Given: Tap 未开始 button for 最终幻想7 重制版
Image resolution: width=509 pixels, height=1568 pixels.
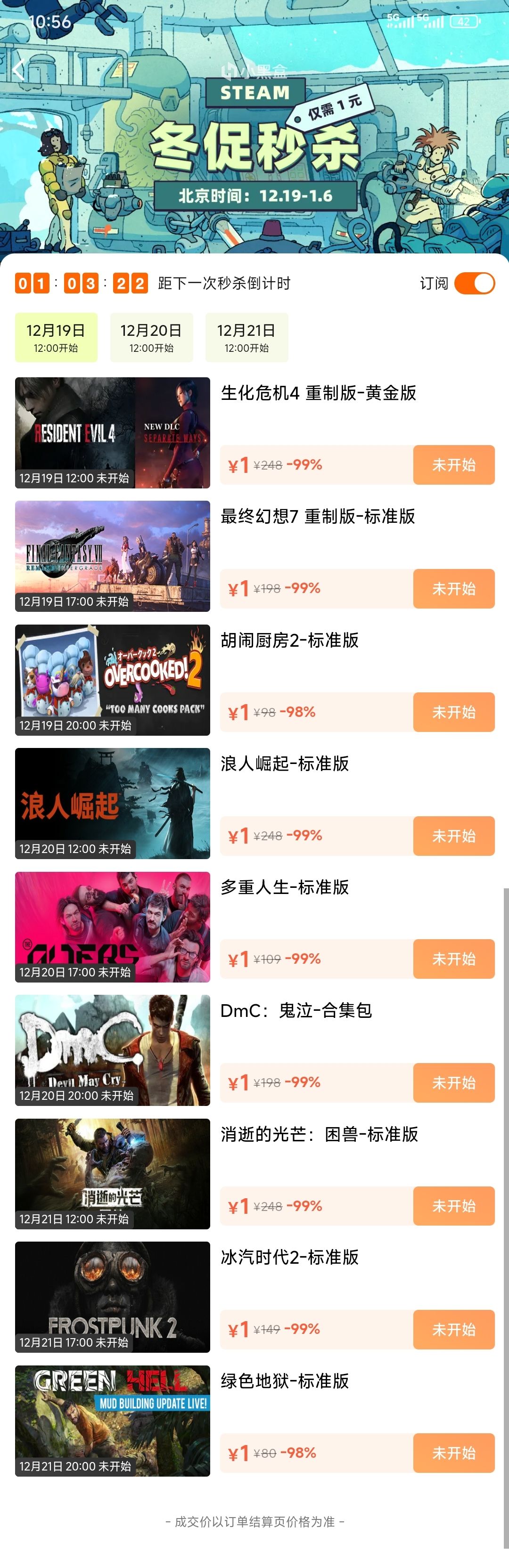Looking at the screenshot, I should coord(453,589).
